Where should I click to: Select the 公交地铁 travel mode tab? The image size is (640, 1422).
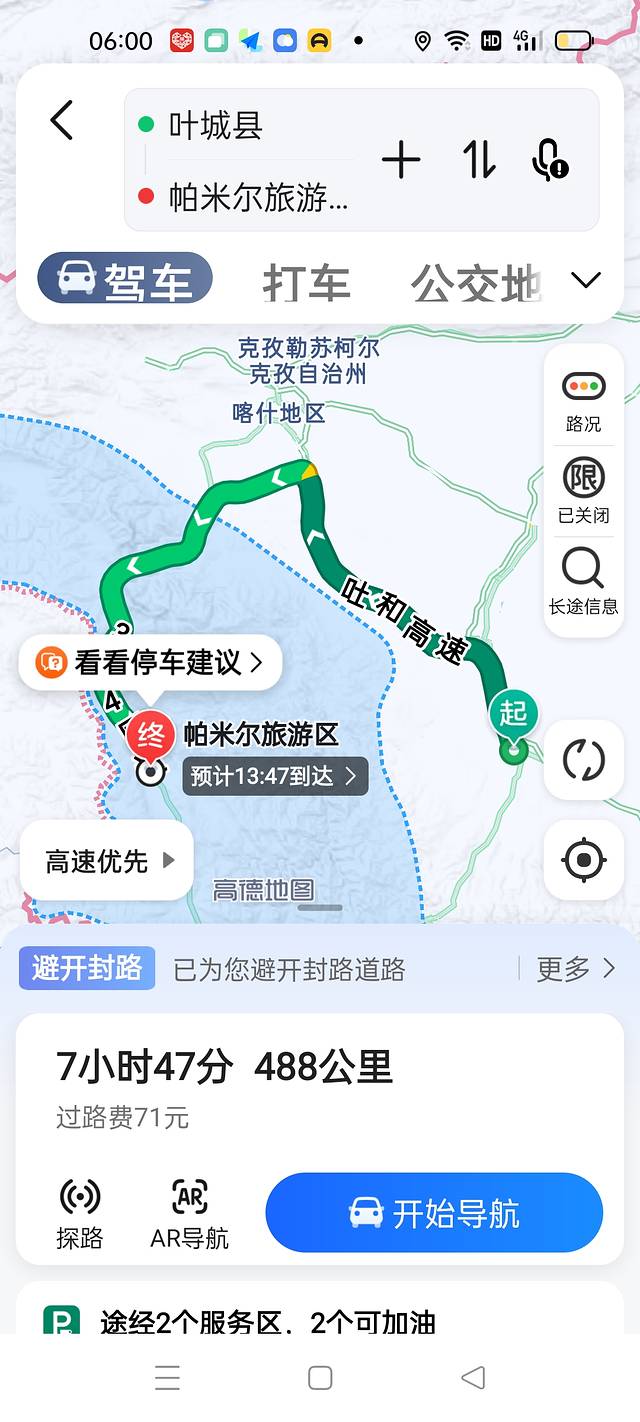tap(476, 282)
